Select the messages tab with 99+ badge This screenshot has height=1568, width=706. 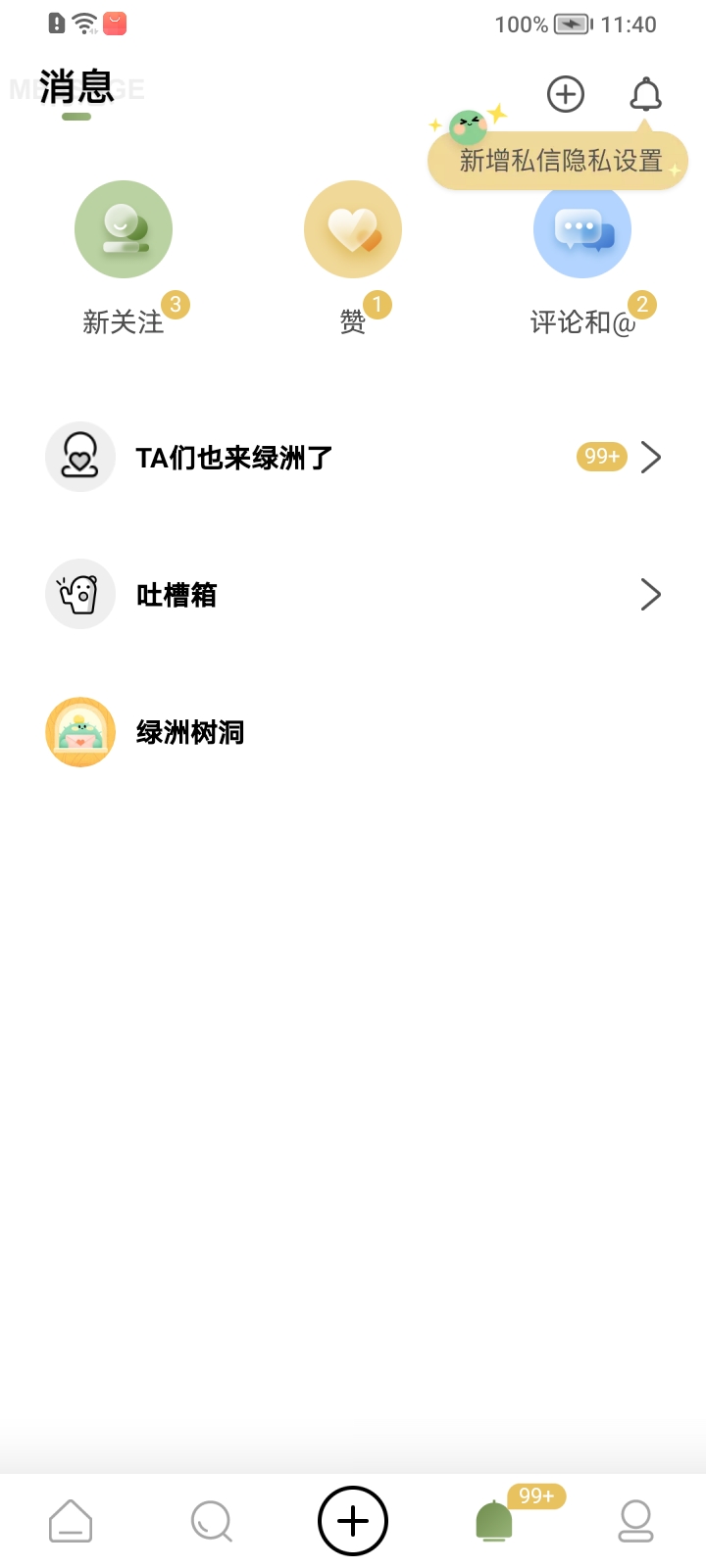click(494, 1521)
